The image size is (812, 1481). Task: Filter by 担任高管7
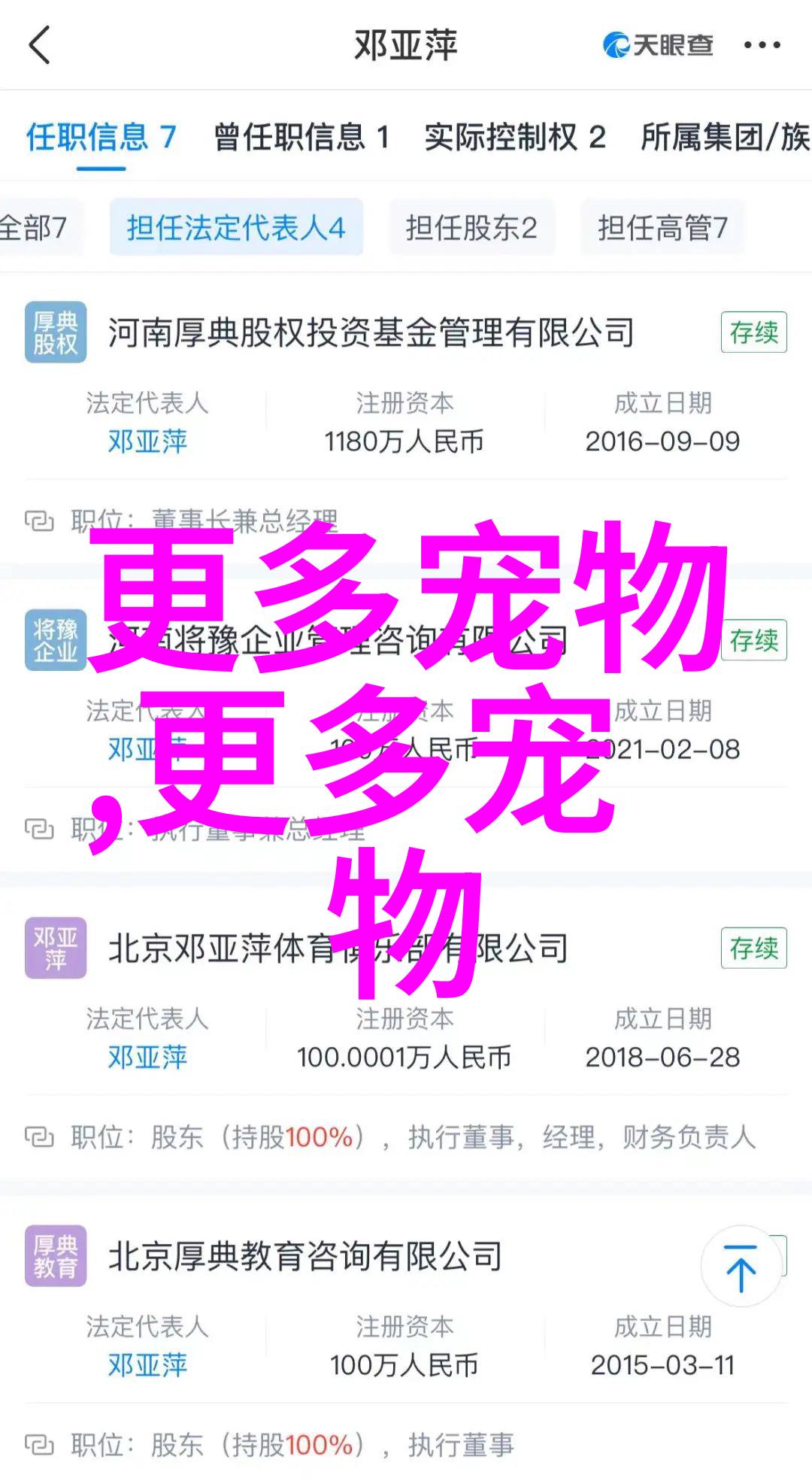point(662,227)
